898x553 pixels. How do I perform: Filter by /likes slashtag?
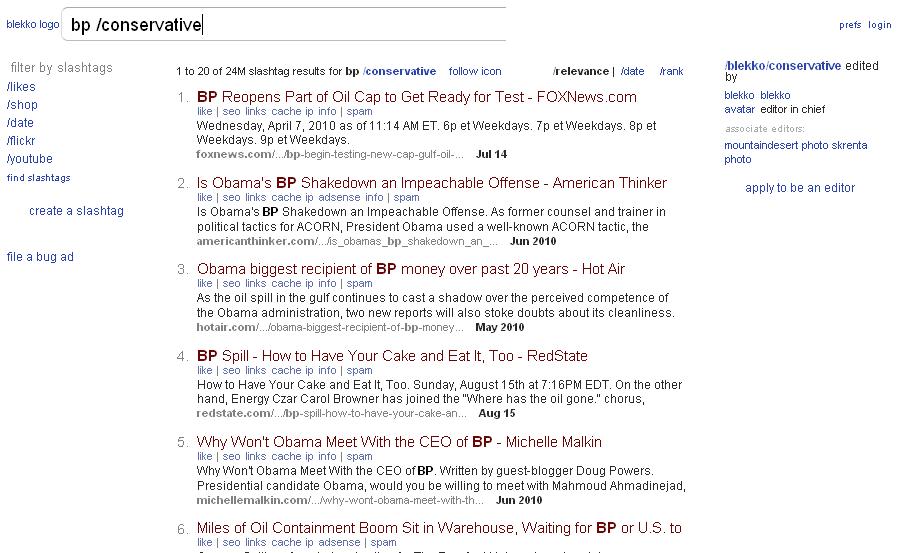(x=21, y=87)
